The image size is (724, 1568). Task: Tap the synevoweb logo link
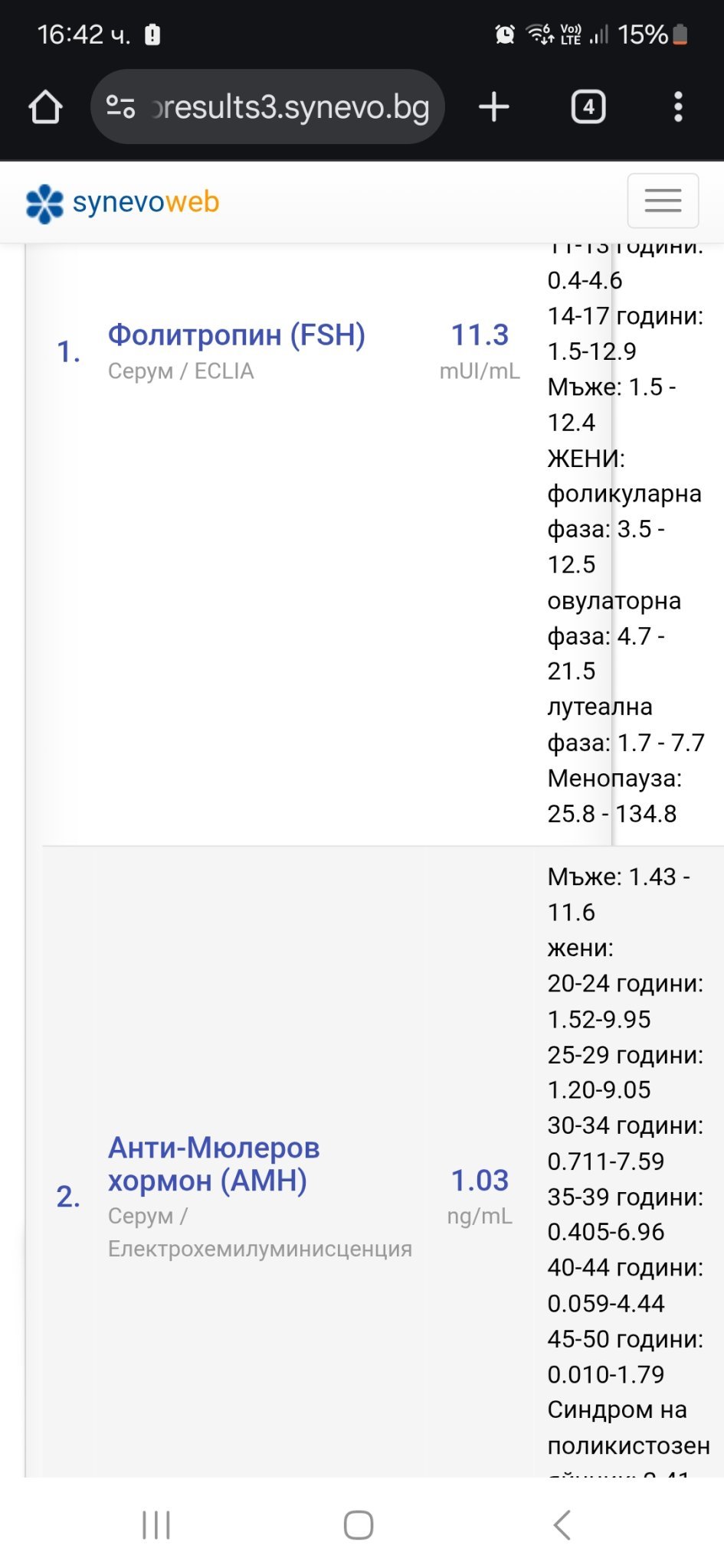click(x=123, y=203)
